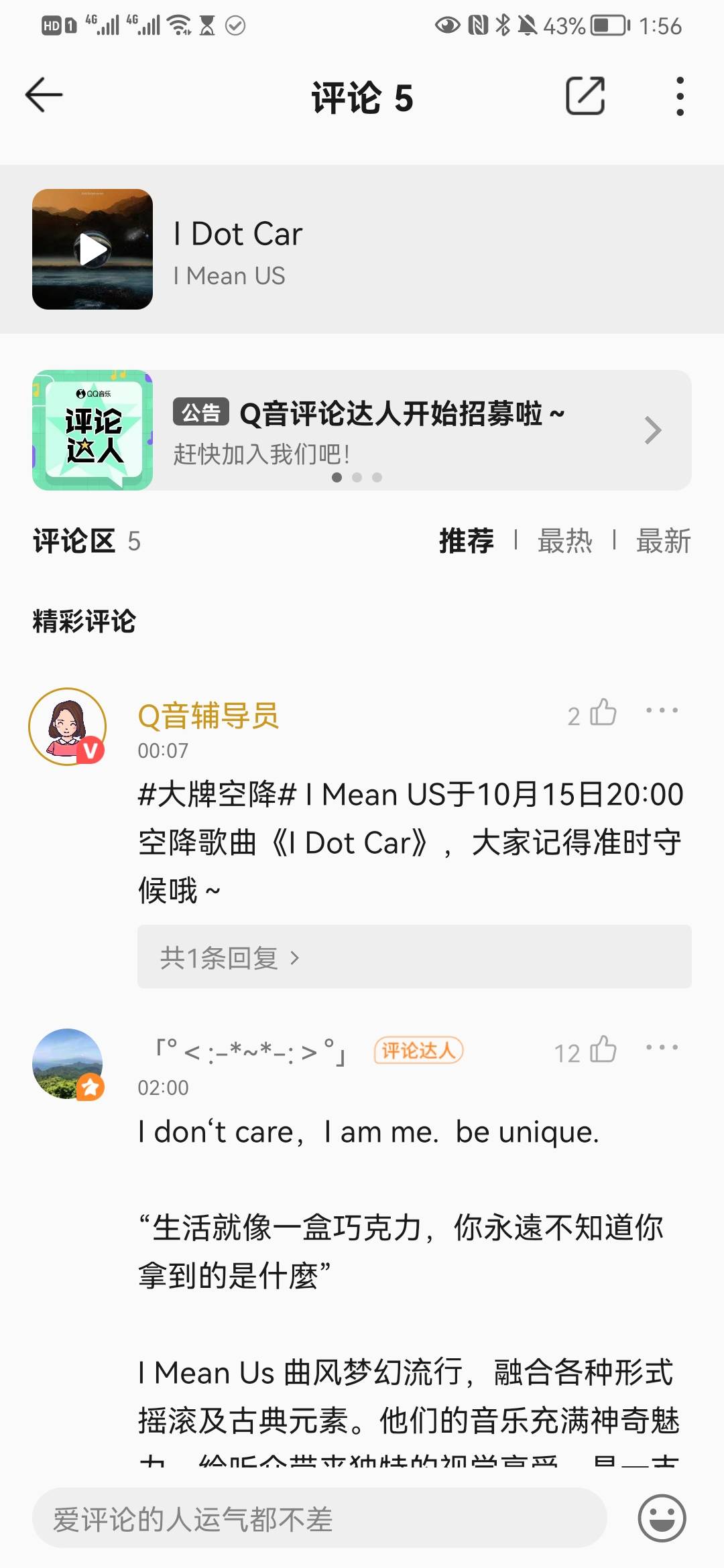Viewport: 724px width, 1568px height.
Task: Open the mountain avatar user's profile
Action: pyautogui.click(x=67, y=1063)
